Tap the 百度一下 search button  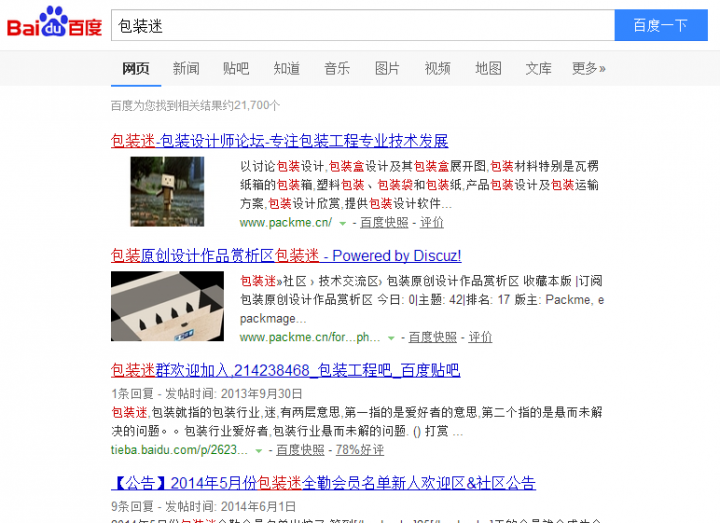[x=660, y=25]
